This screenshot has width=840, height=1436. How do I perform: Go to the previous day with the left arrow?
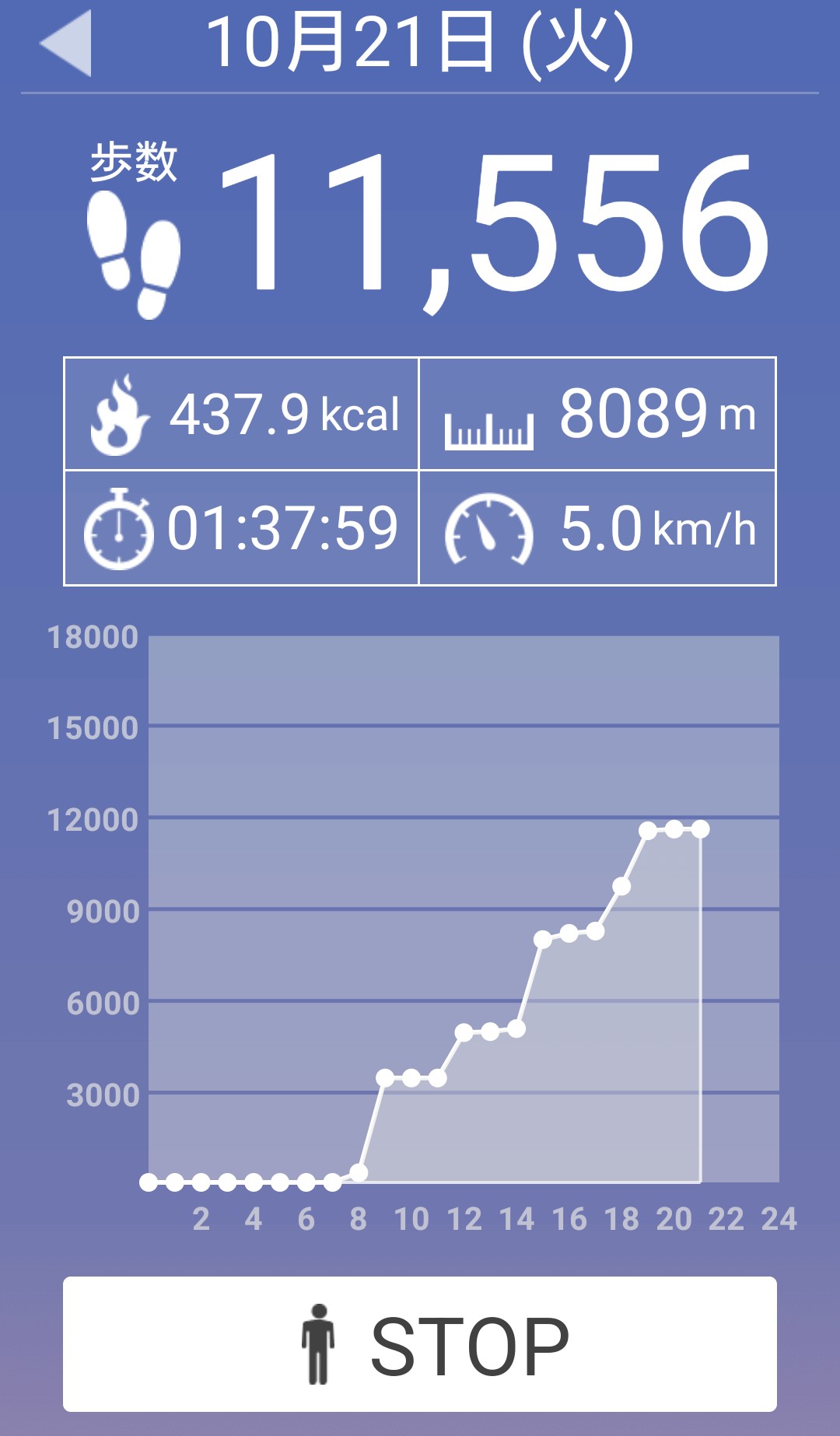(x=67, y=44)
